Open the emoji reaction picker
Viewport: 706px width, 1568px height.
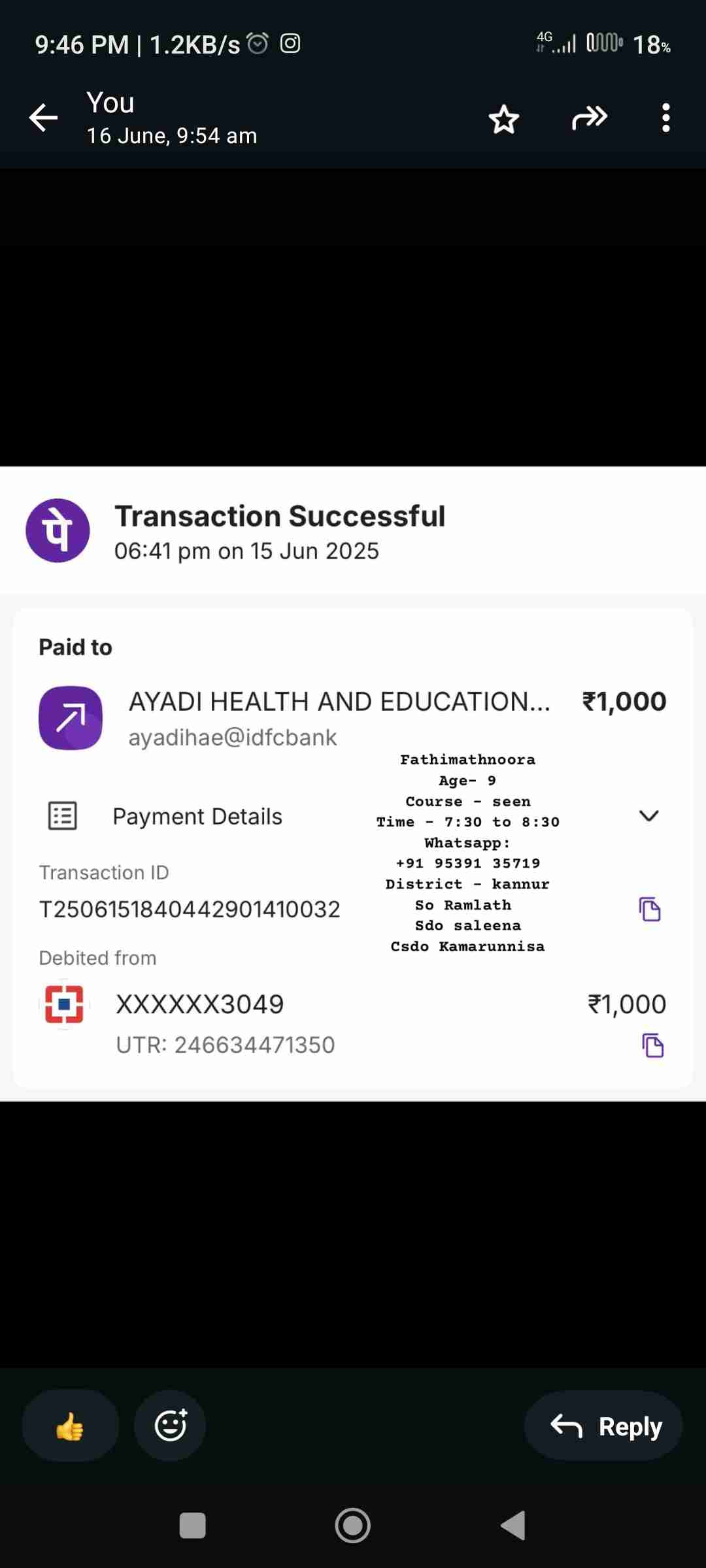[170, 1426]
